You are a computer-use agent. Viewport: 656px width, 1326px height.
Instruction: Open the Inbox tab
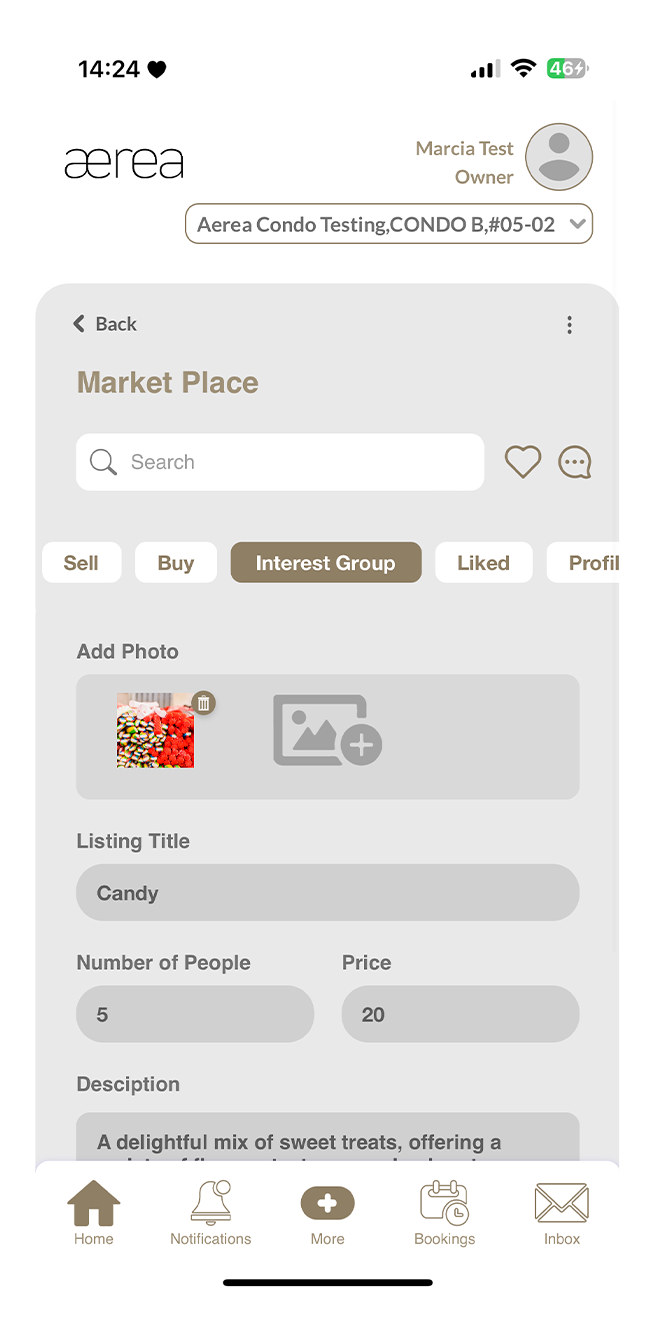pos(561,1212)
